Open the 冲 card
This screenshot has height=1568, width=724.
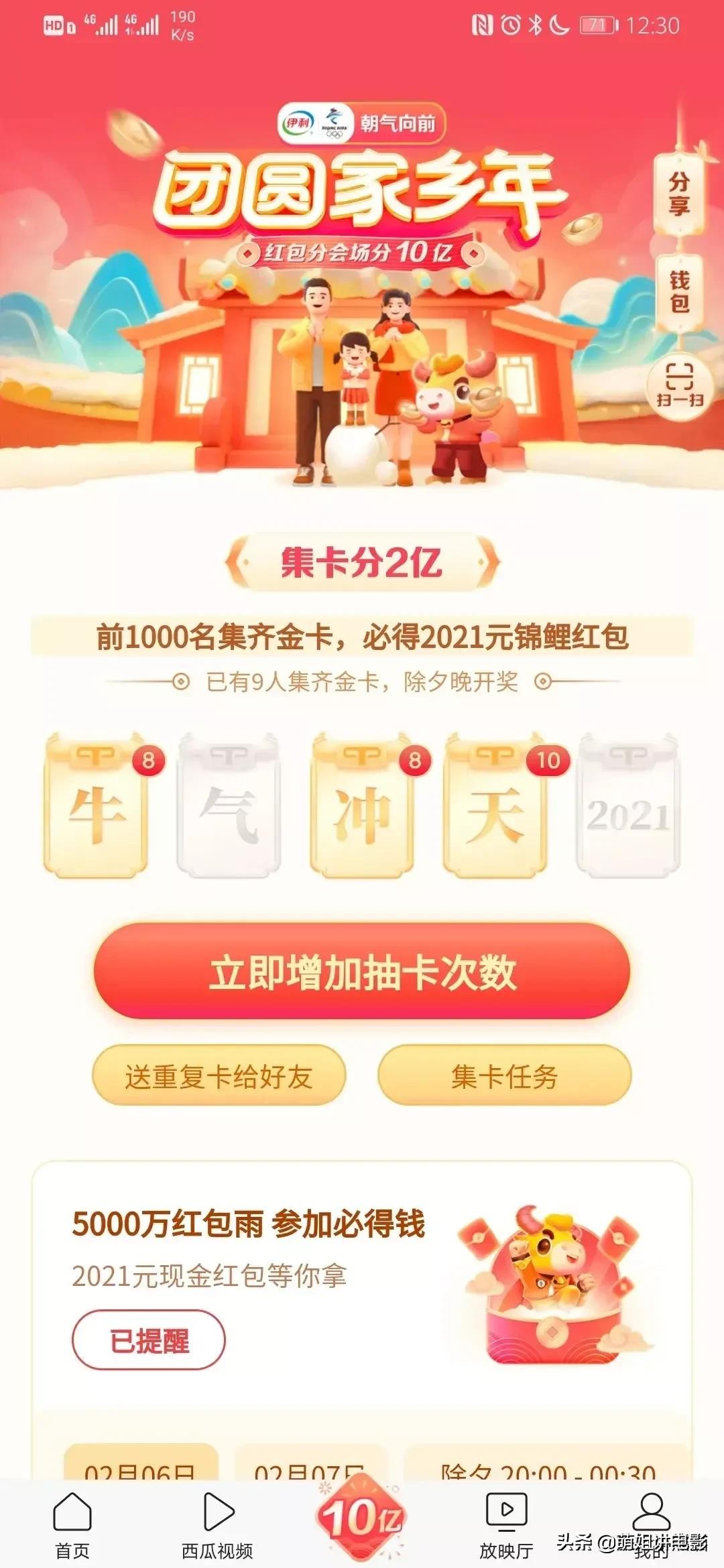(x=362, y=807)
